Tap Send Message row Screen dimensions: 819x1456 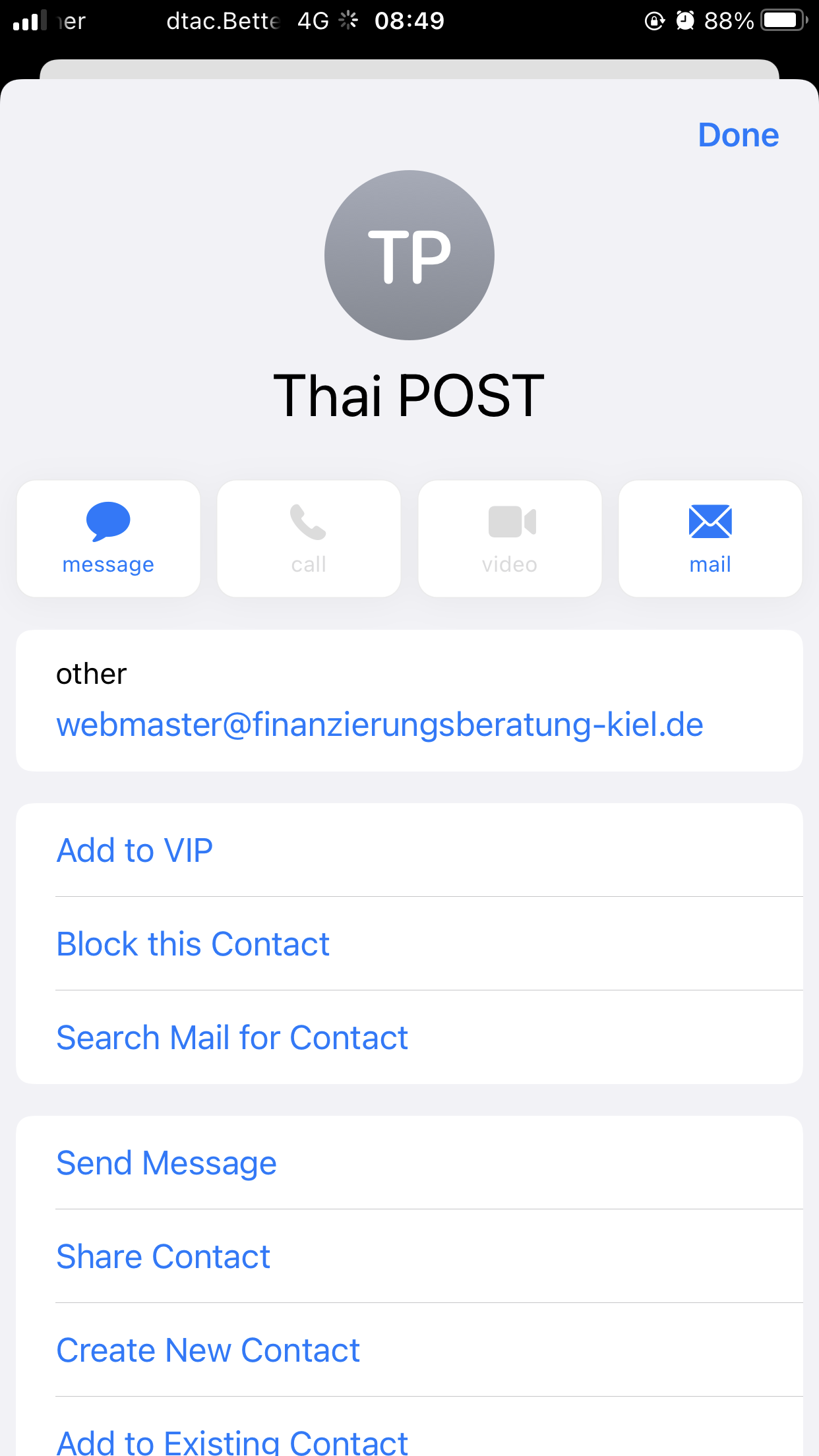pos(409,1163)
